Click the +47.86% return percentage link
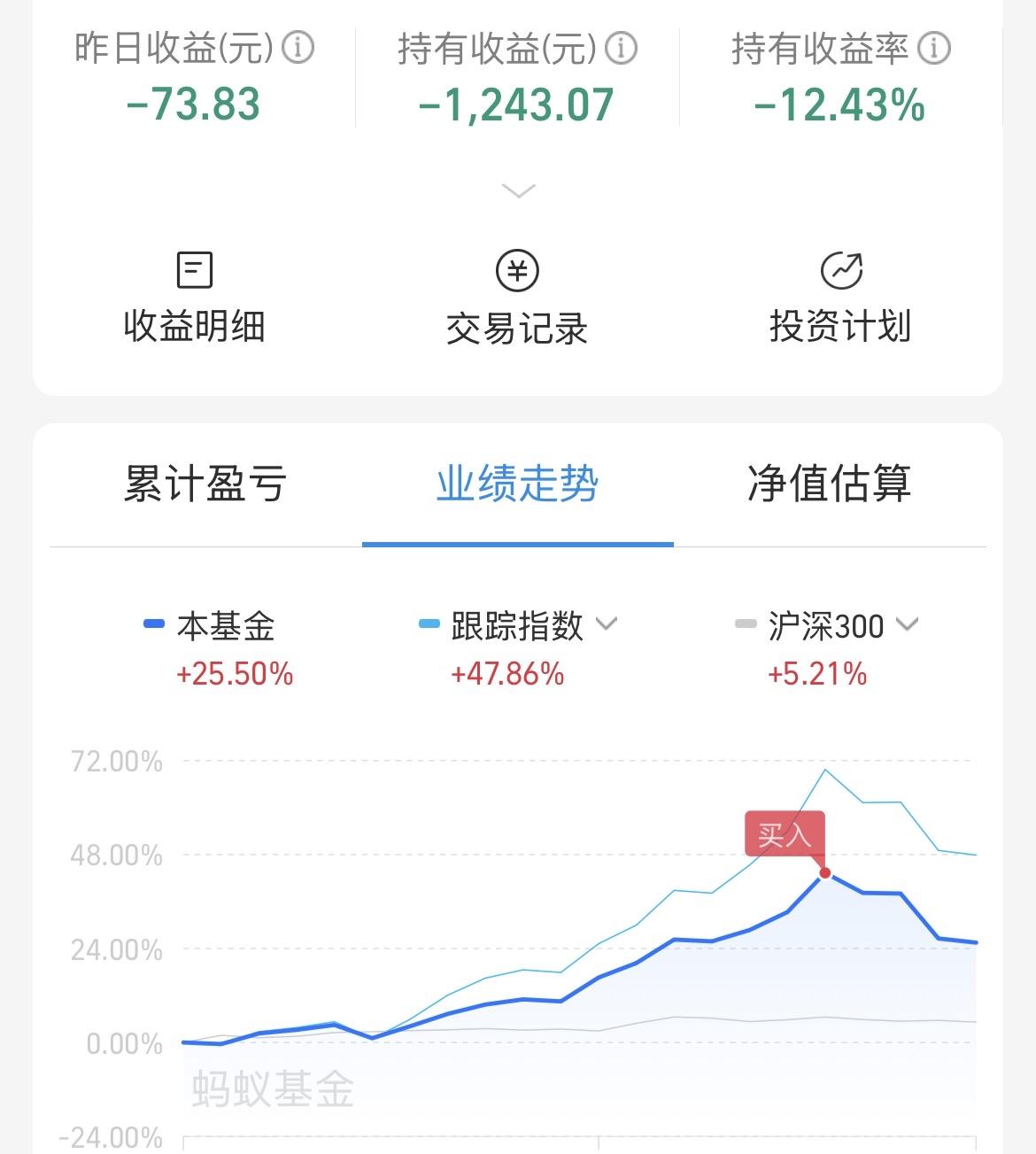Image resolution: width=1036 pixels, height=1154 pixels. pyautogui.click(x=507, y=674)
